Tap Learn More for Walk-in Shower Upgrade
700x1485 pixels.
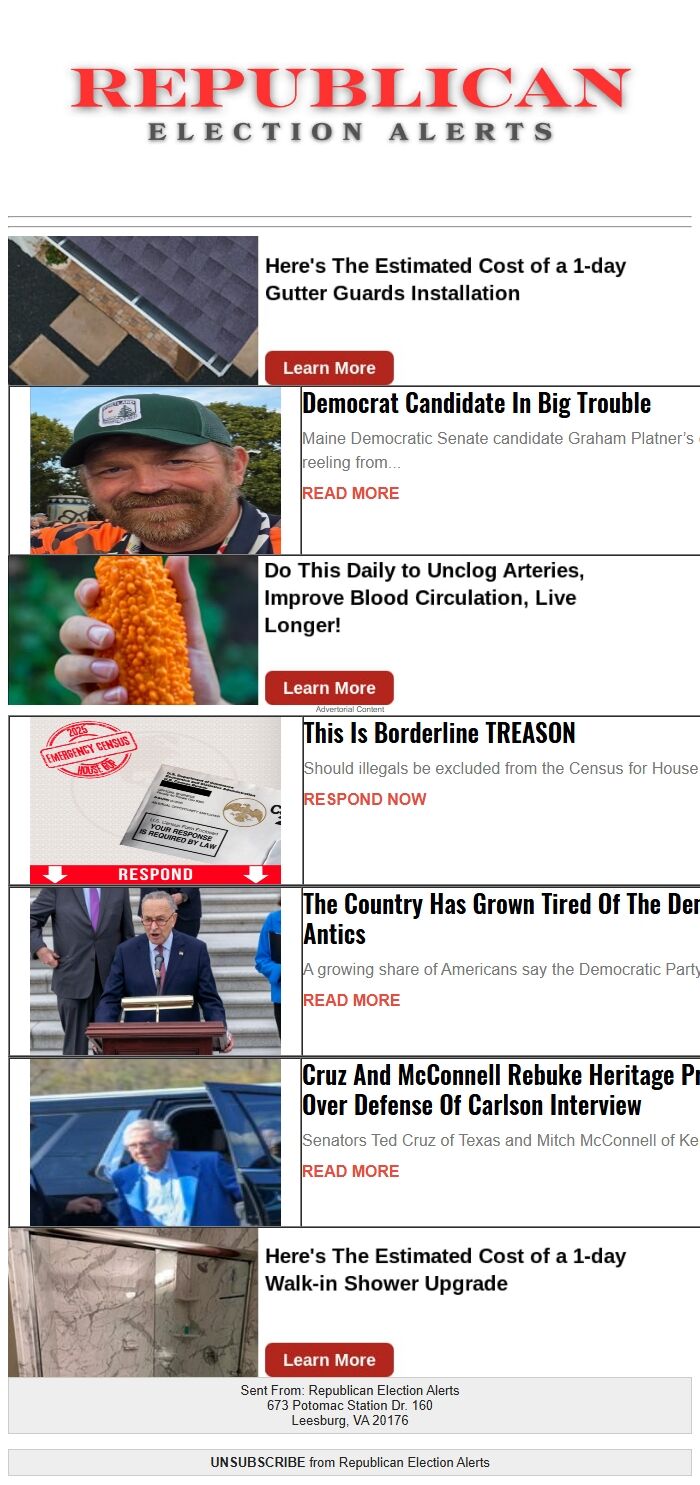pyautogui.click(x=329, y=1360)
